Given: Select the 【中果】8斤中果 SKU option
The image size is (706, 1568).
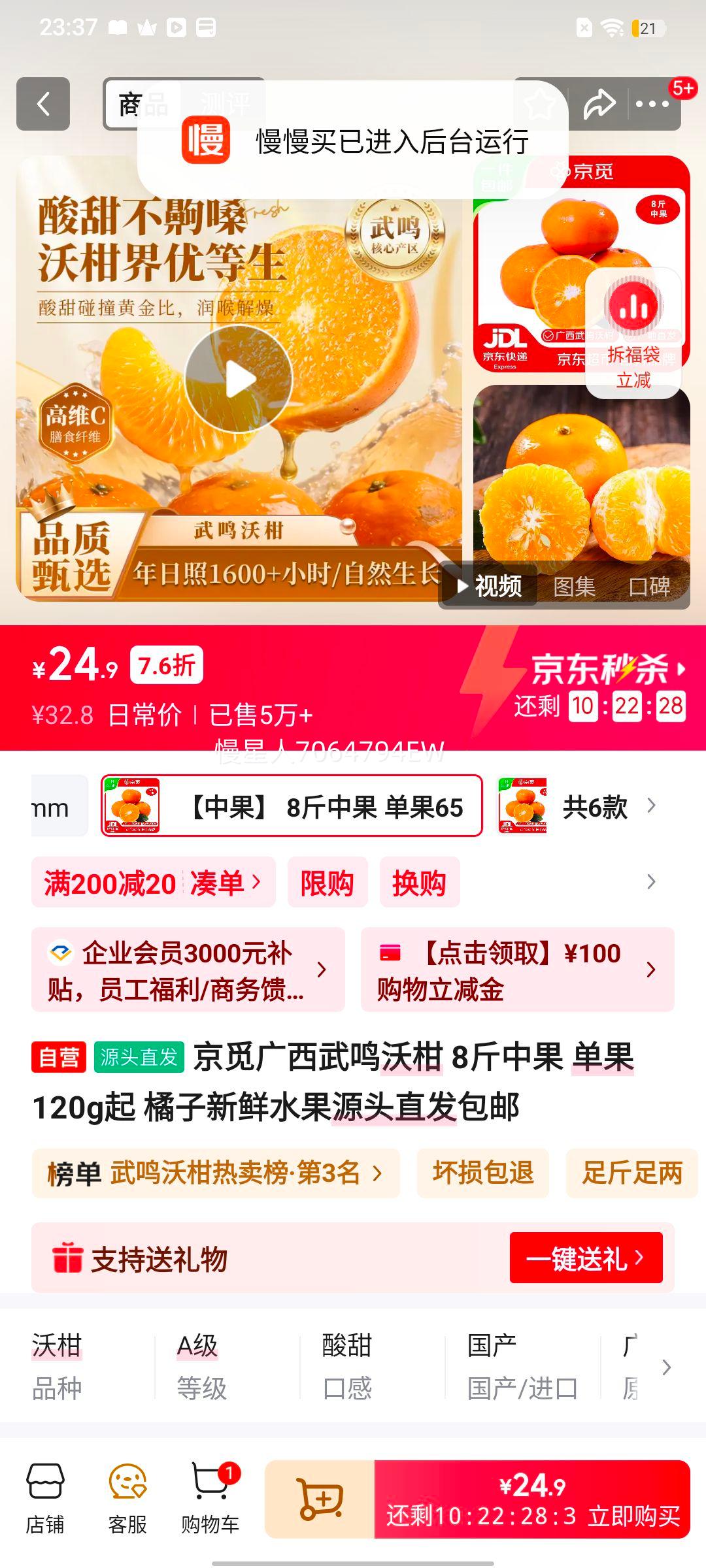Looking at the screenshot, I should point(292,808).
